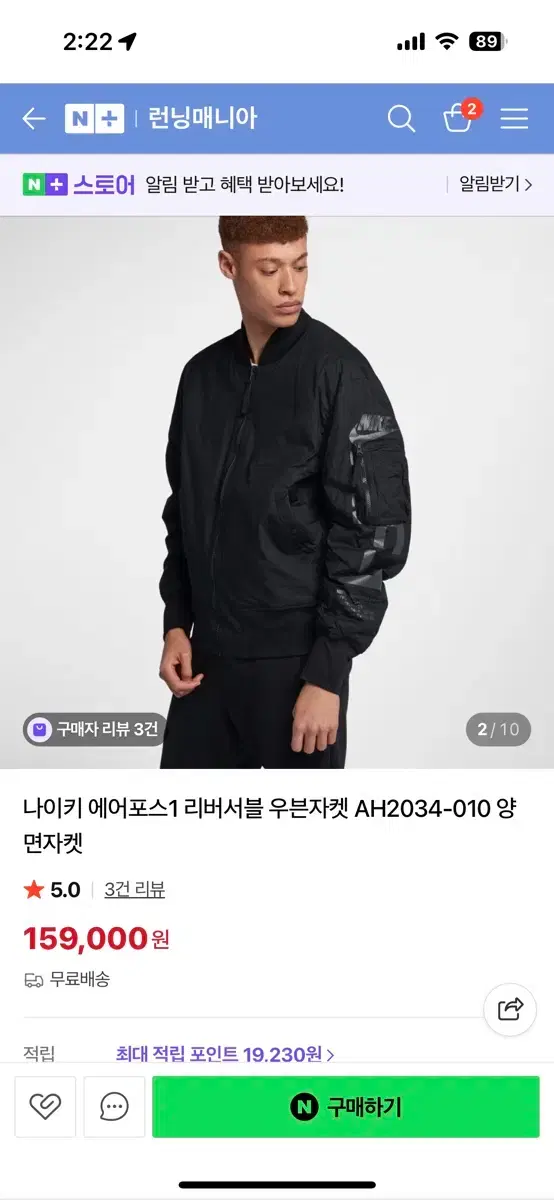
Task: Open the jacket product image
Action: tap(277, 492)
